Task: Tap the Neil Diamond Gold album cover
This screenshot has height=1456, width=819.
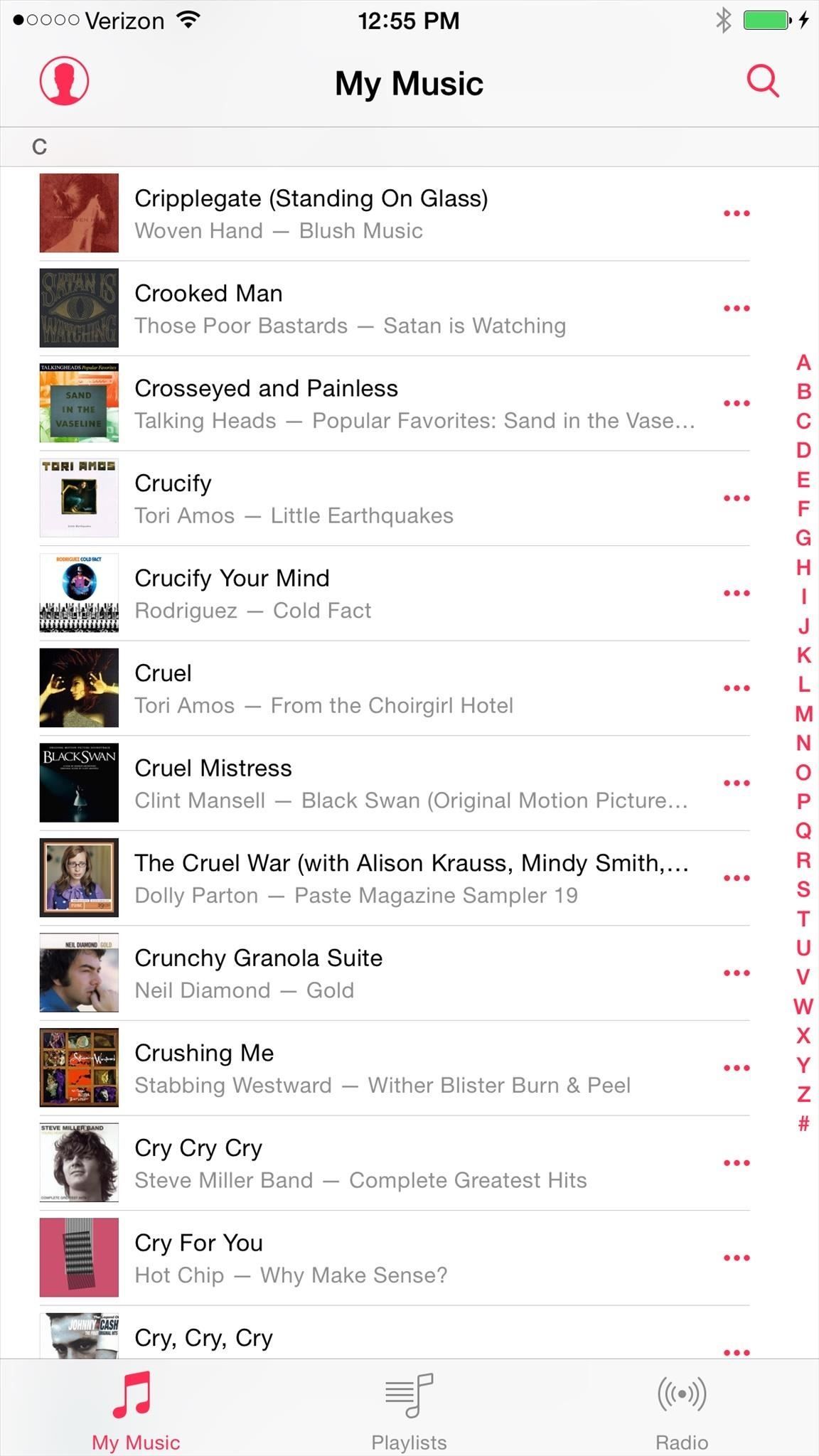Action: pyautogui.click(x=78, y=972)
